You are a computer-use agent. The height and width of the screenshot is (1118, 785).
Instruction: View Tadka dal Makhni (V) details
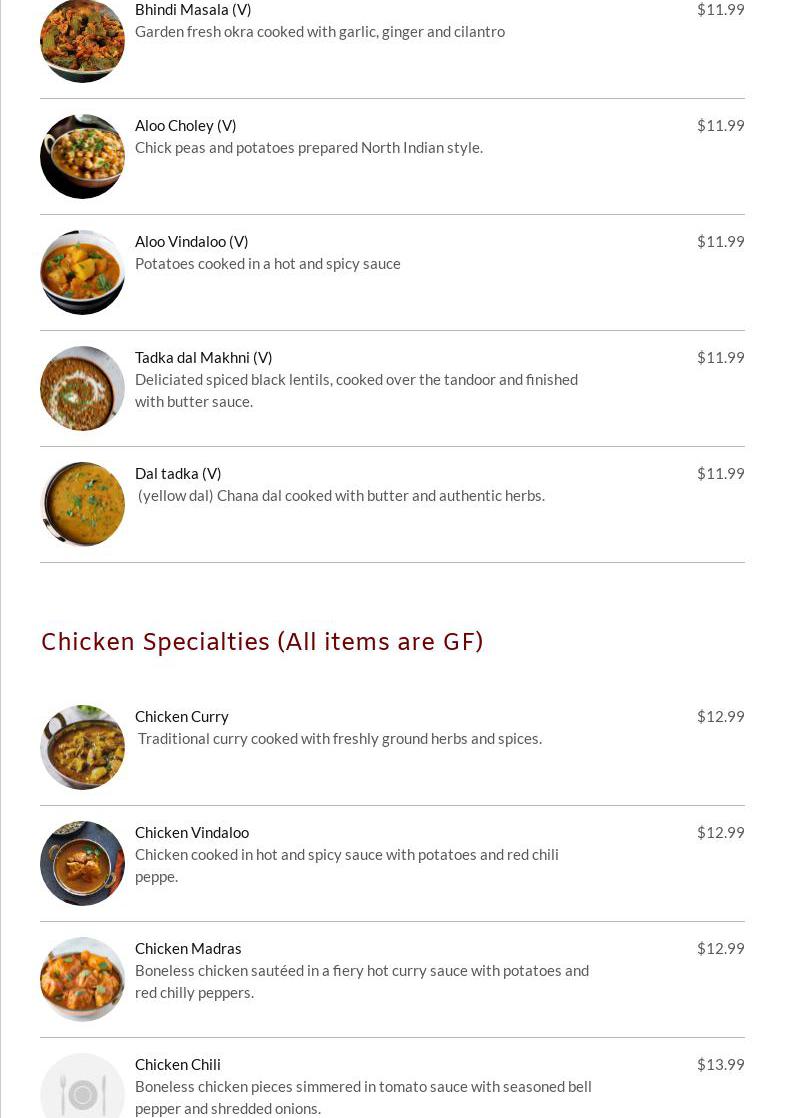[203, 358]
